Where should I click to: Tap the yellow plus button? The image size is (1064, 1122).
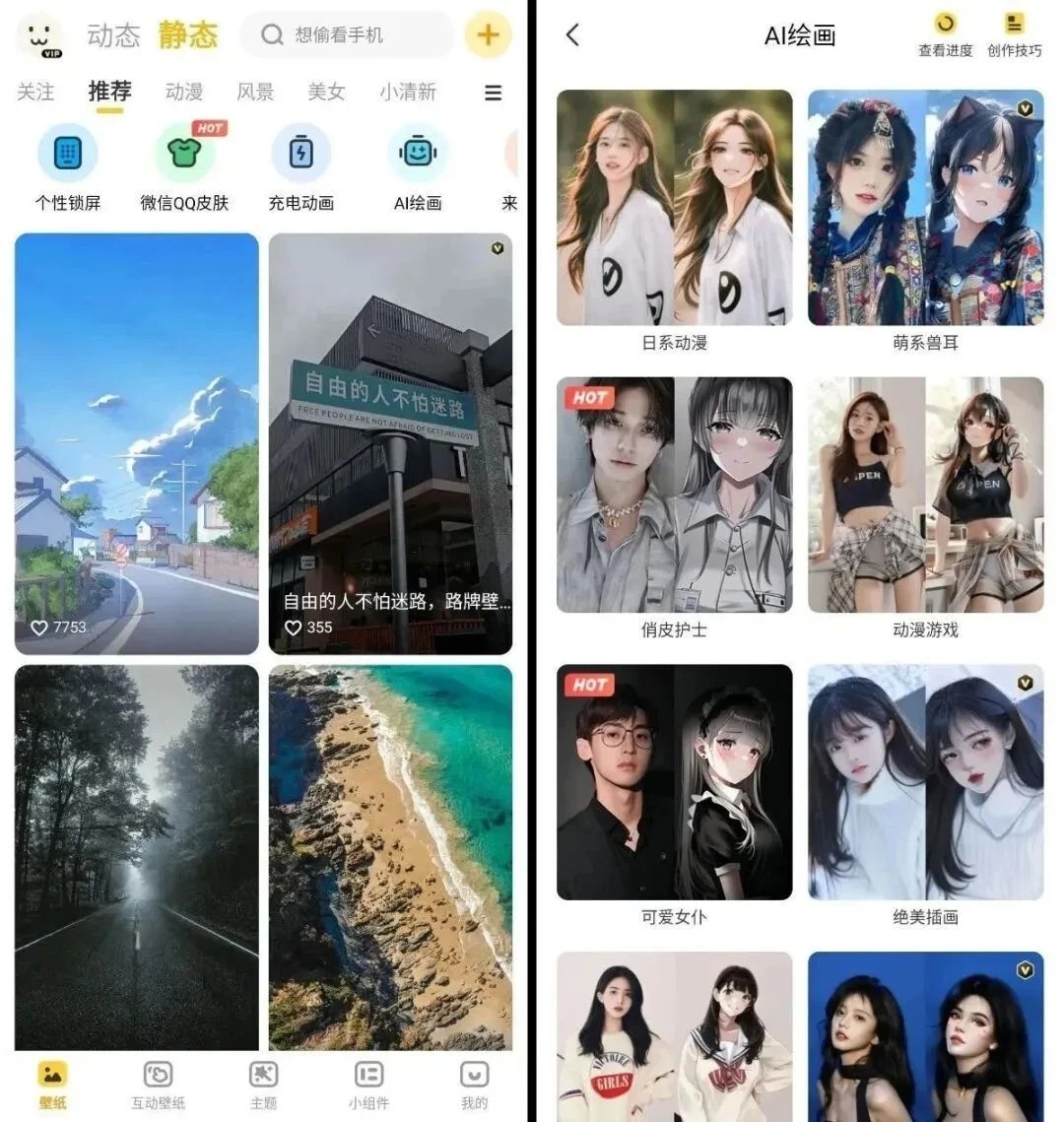click(488, 35)
